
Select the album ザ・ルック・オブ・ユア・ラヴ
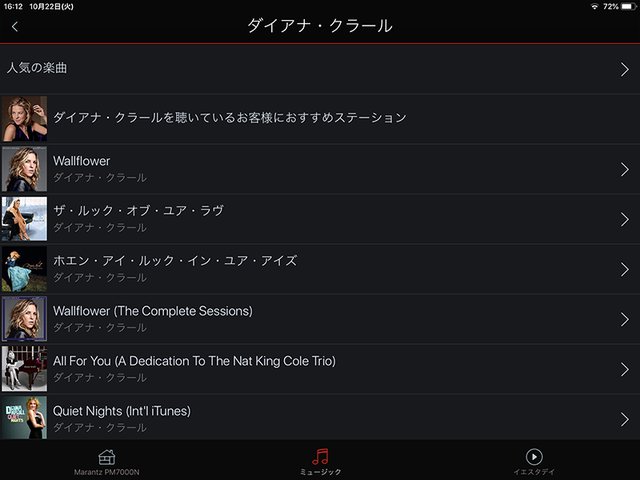pyautogui.click(x=320, y=219)
